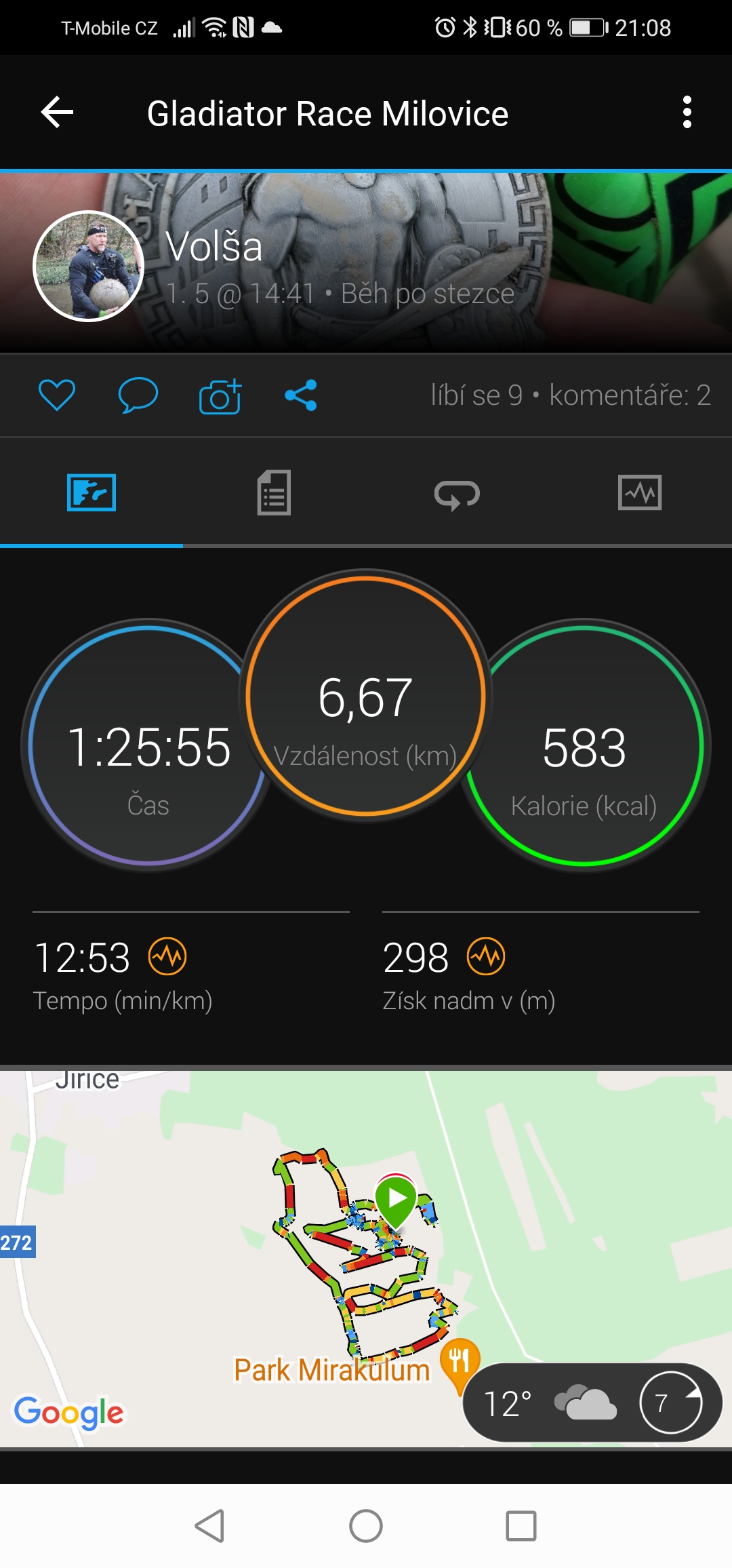Switch to the laps tab
732x1568 pixels.
457,492
